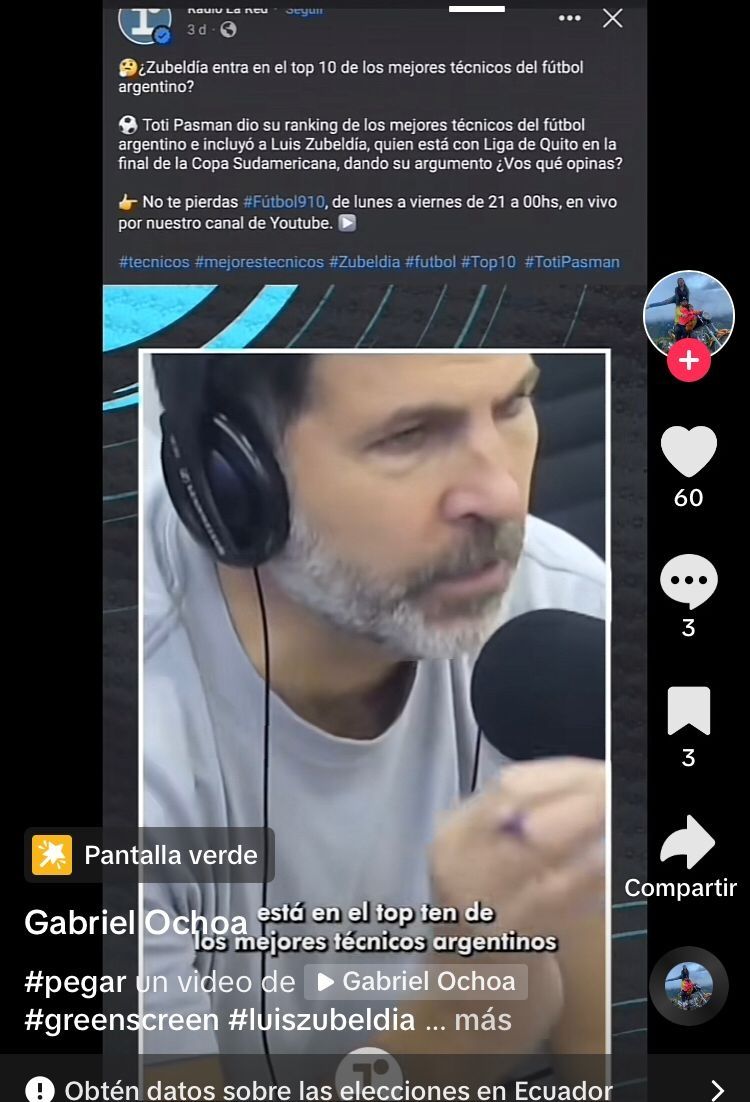Image resolution: width=750 pixels, height=1102 pixels.
Task: Open the creator's profile picture
Action: [688, 314]
